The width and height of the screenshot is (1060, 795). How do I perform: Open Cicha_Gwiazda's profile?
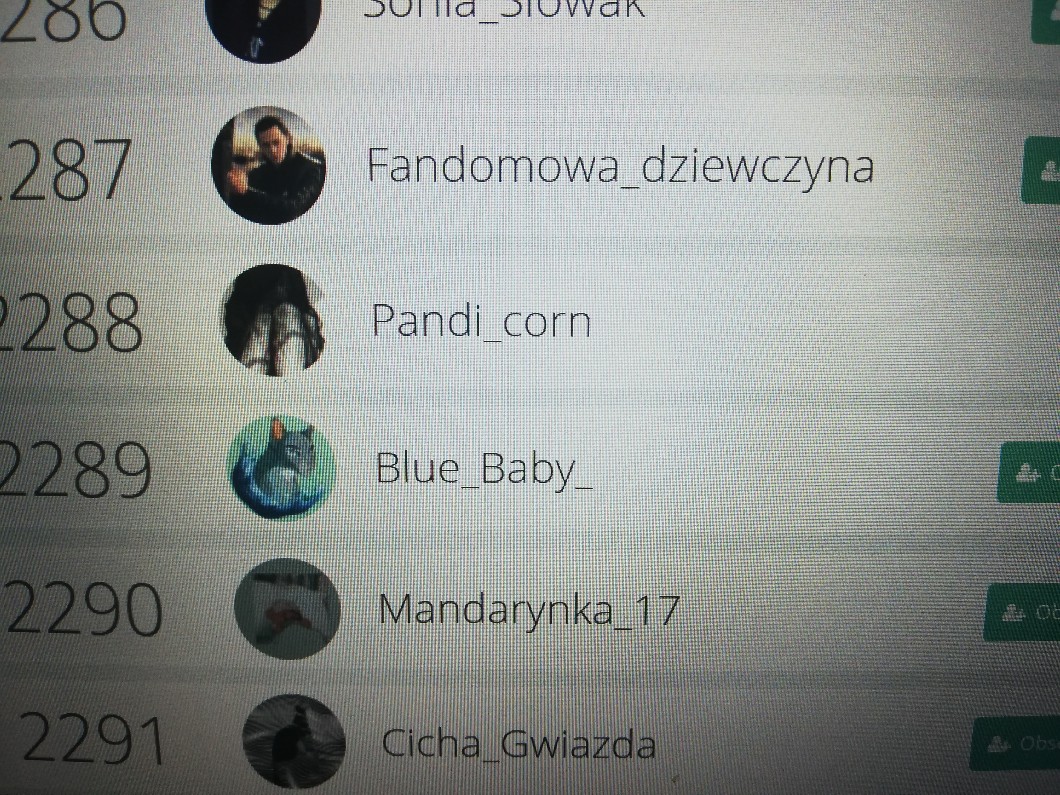click(518, 744)
